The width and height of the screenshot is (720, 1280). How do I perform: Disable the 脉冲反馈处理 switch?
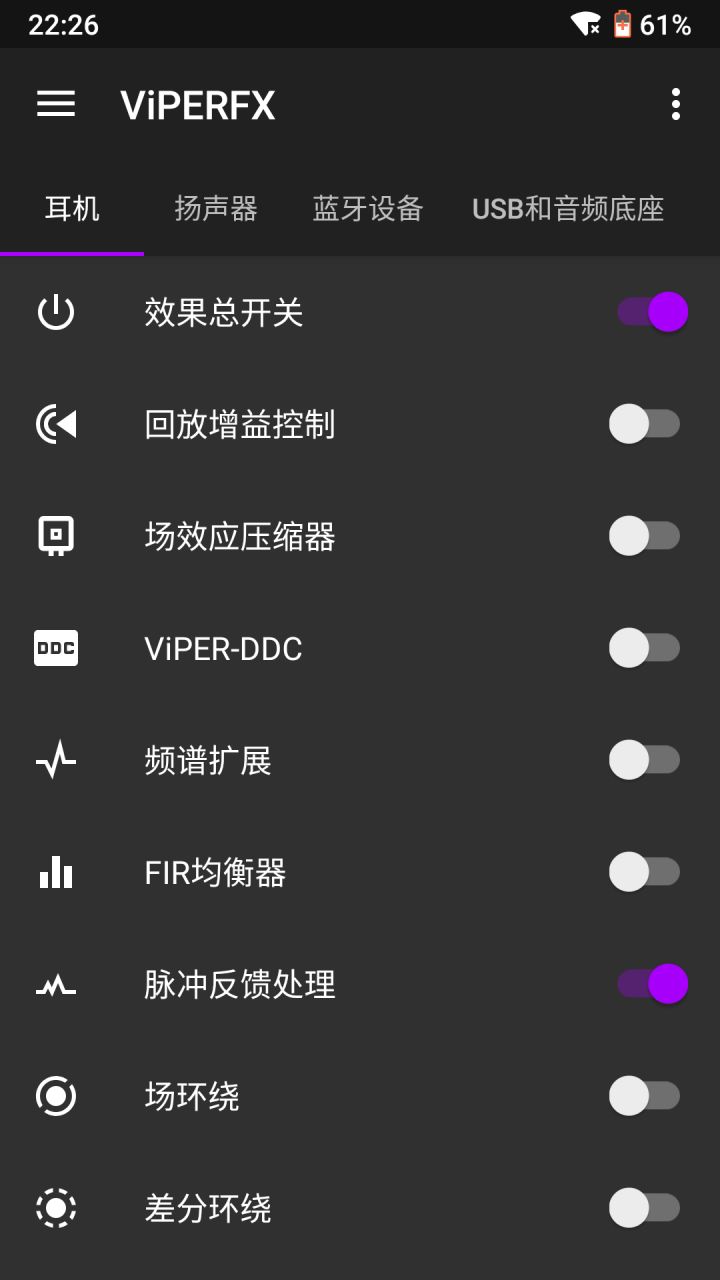pyautogui.click(x=651, y=984)
